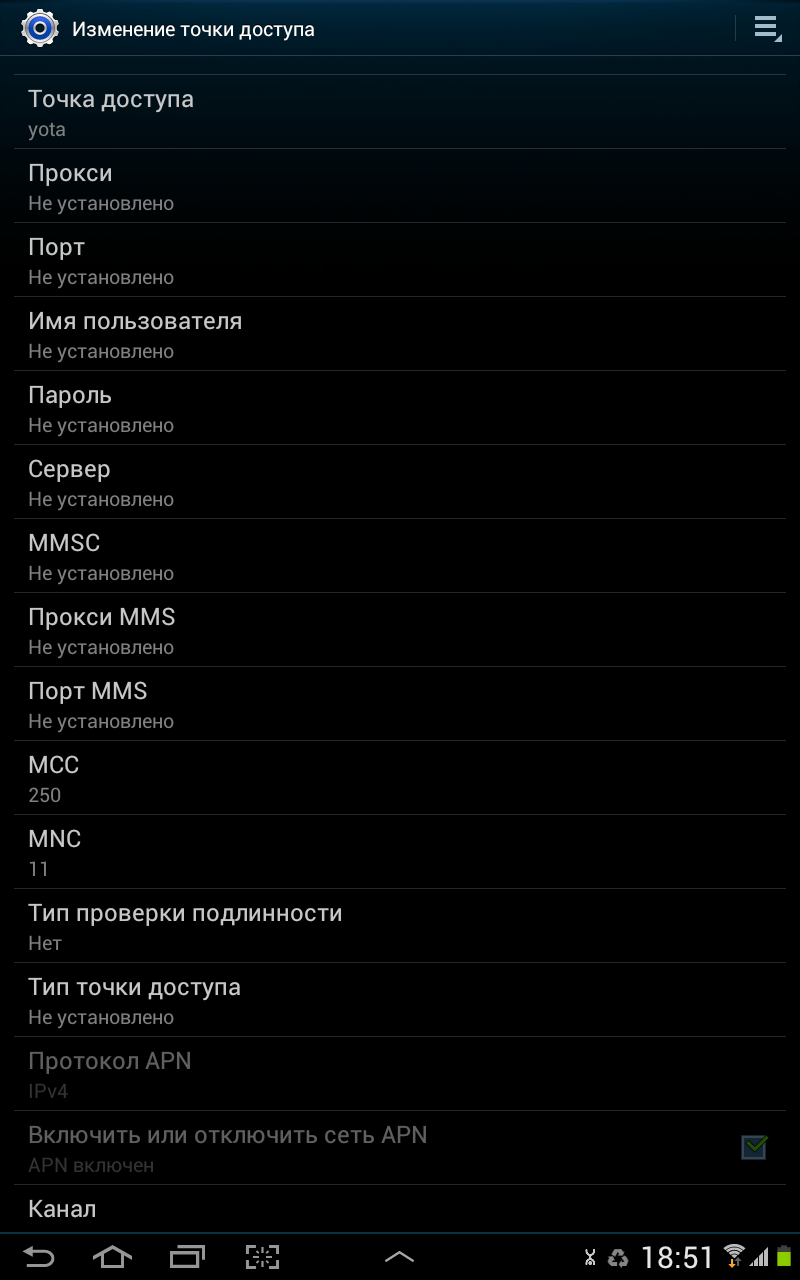Screen dimensions: 800x1280
Task: Change the MNC value 11
Action: [x=400, y=852]
